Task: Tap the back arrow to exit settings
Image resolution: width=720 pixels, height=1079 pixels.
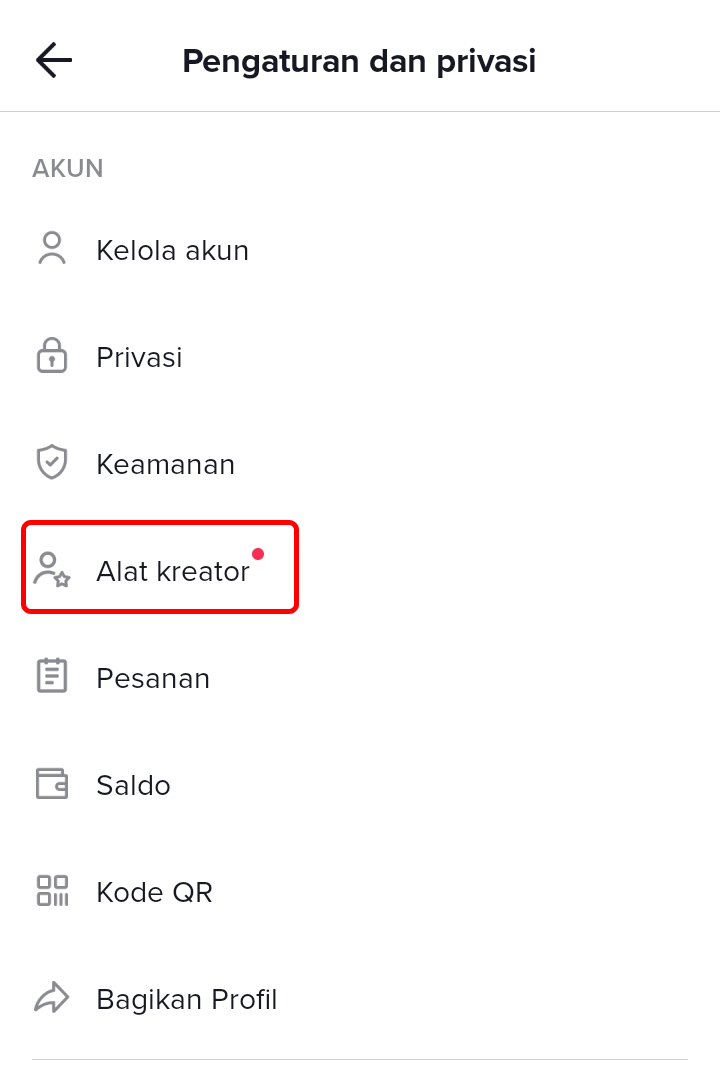Action: tap(52, 60)
